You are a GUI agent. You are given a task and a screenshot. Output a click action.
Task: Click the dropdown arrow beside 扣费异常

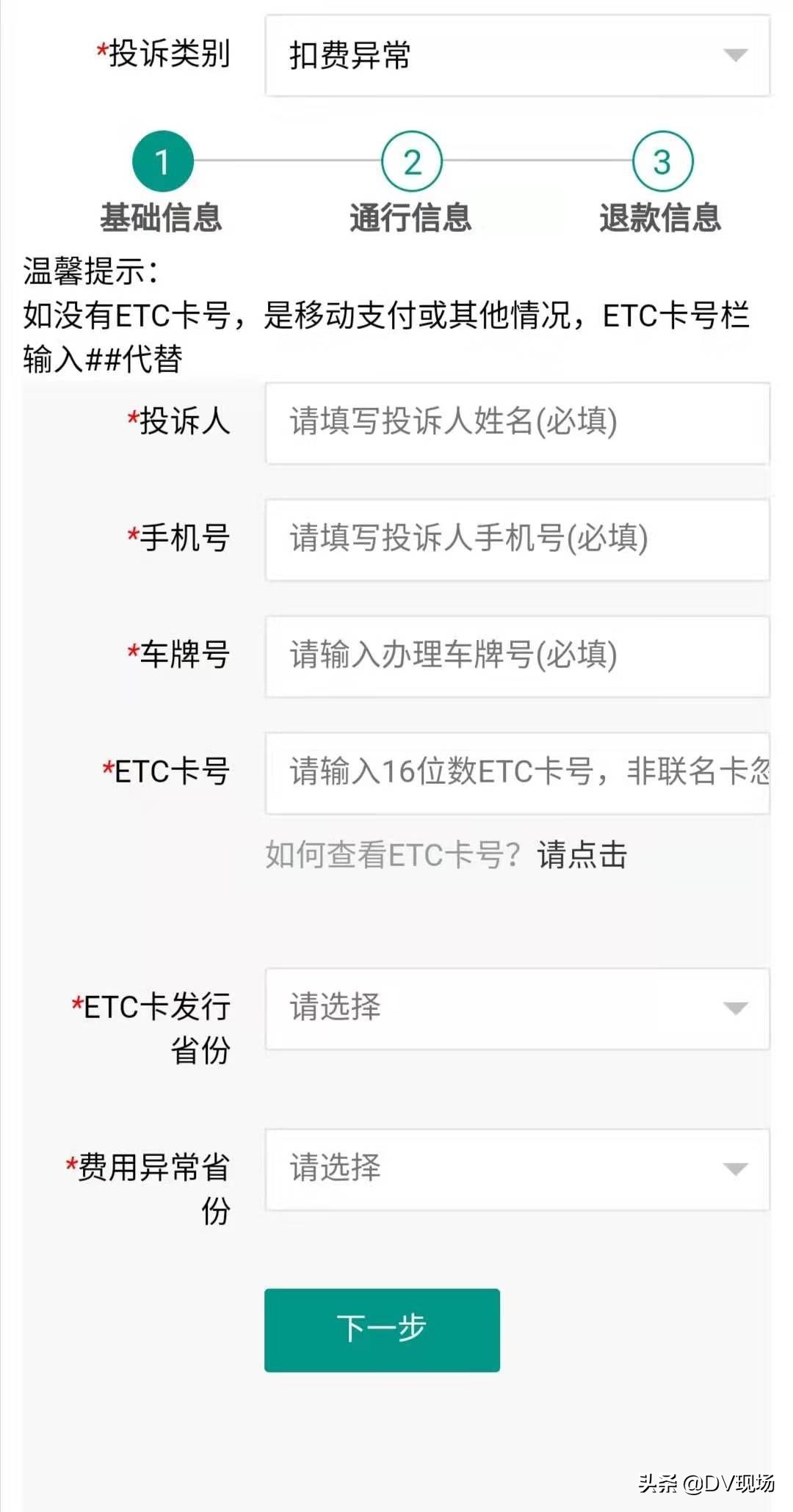pos(734,55)
